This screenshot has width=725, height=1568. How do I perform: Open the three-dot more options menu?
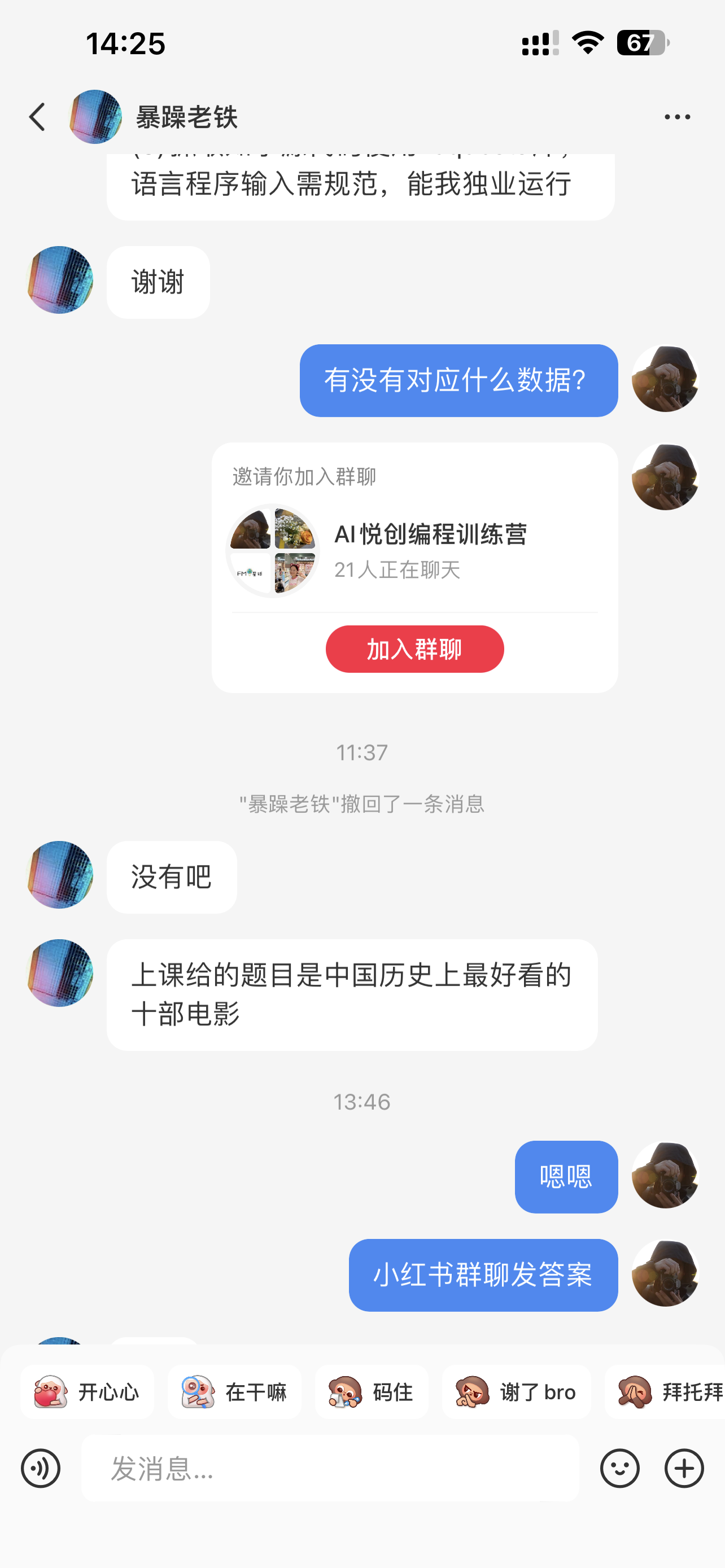(677, 117)
